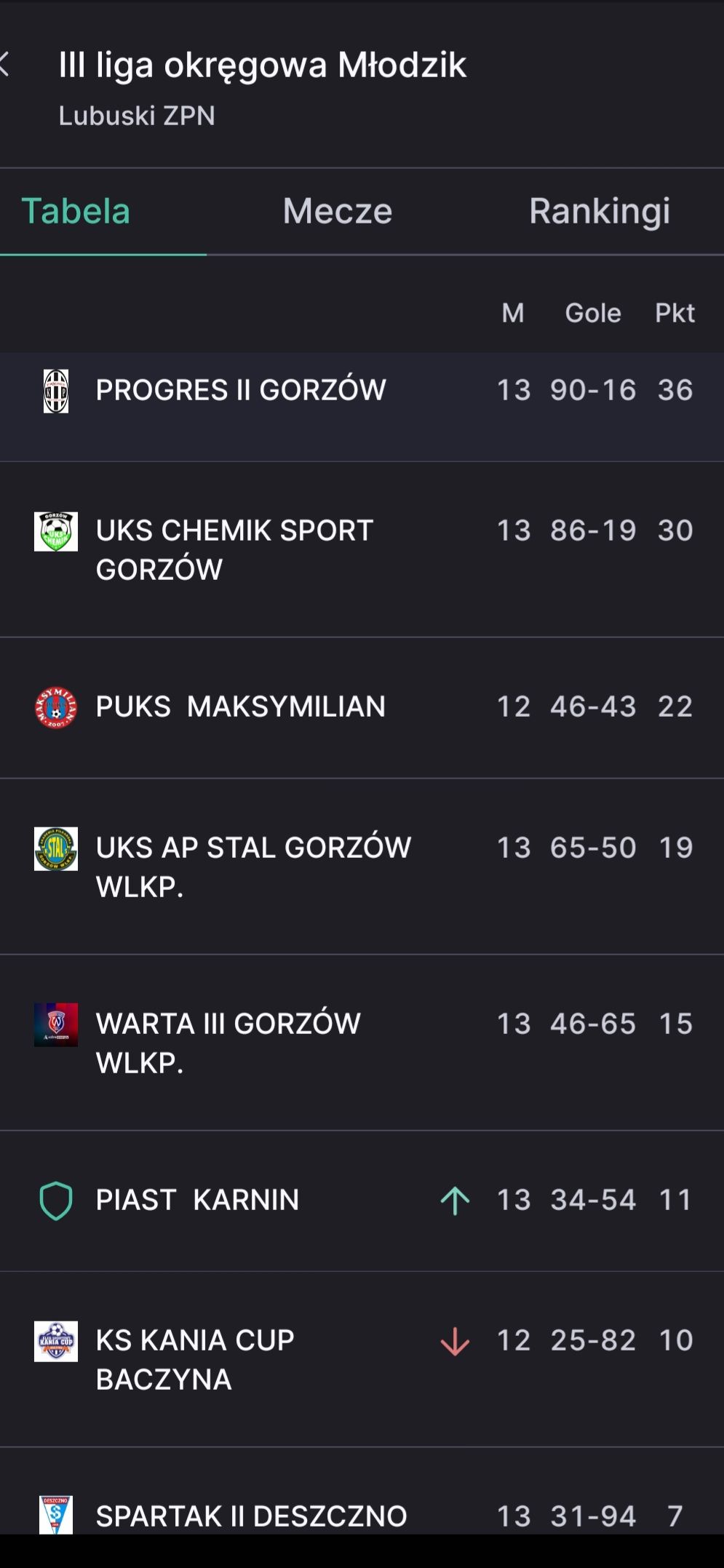Open KS KANIA CUP BACZYNA row

click(362, 1360)
